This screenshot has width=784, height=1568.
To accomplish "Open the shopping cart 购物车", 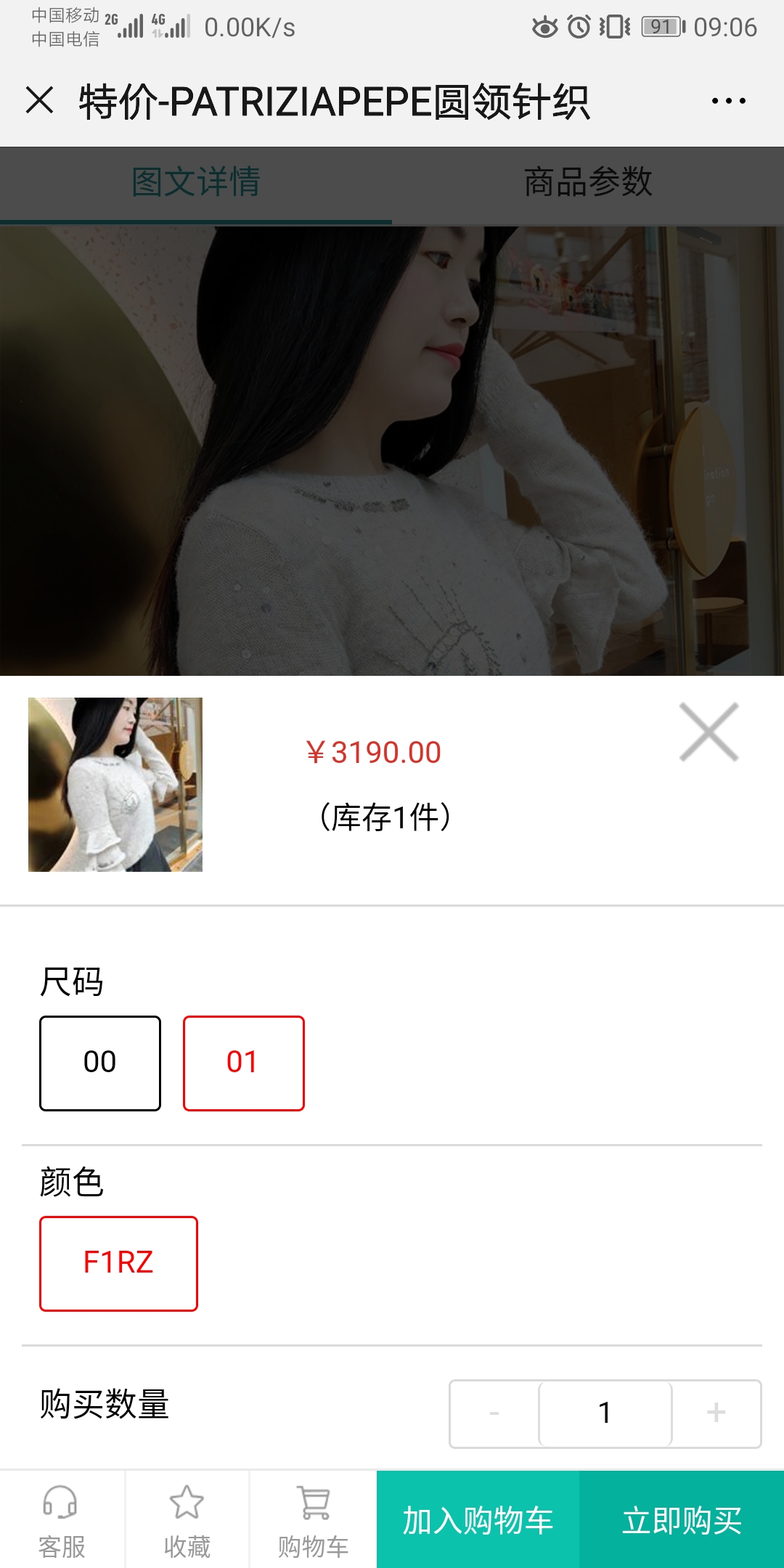I will click(x=313, y=1521).
